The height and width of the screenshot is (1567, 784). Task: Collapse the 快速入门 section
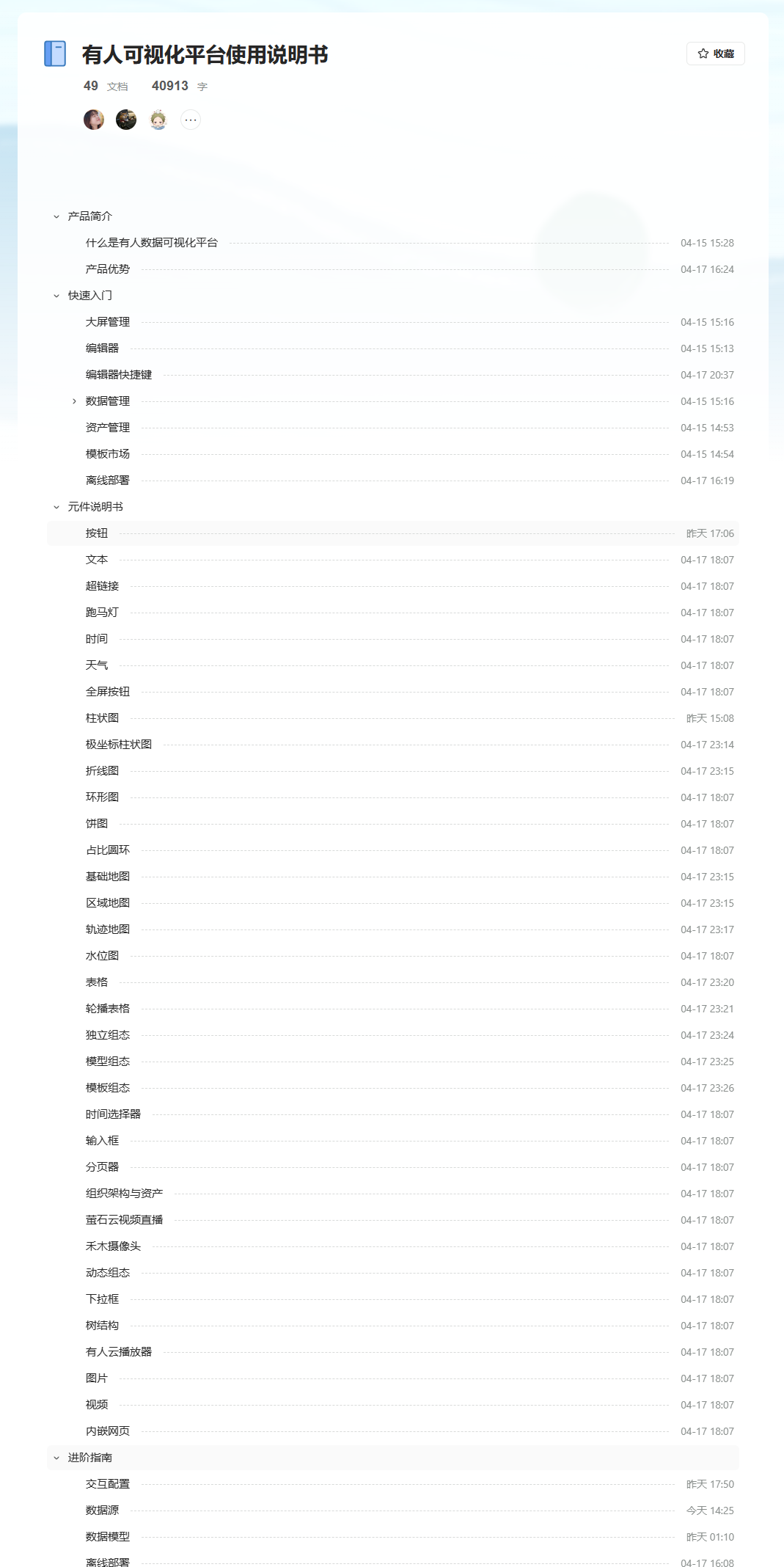click(56, 296)
